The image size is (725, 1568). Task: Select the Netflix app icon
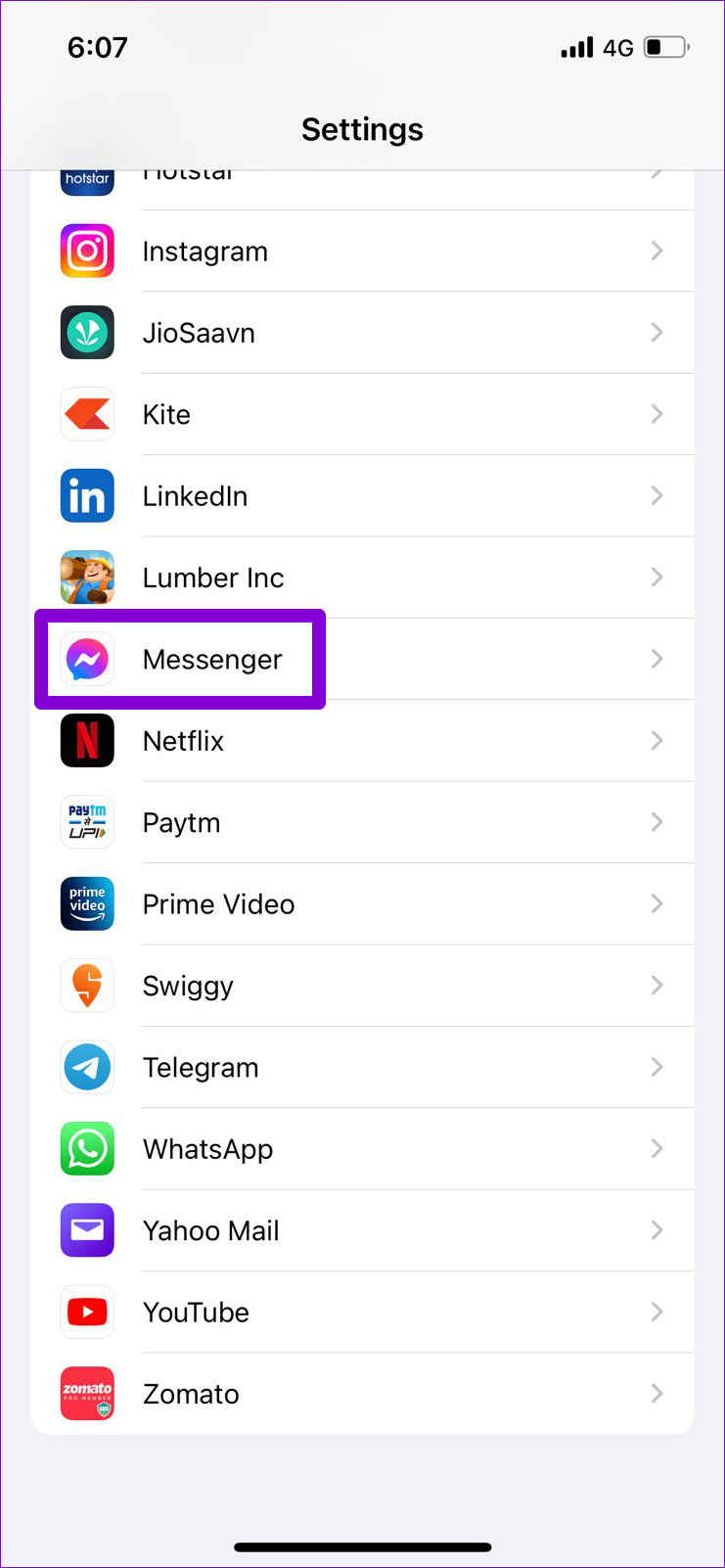coord(87,741)
